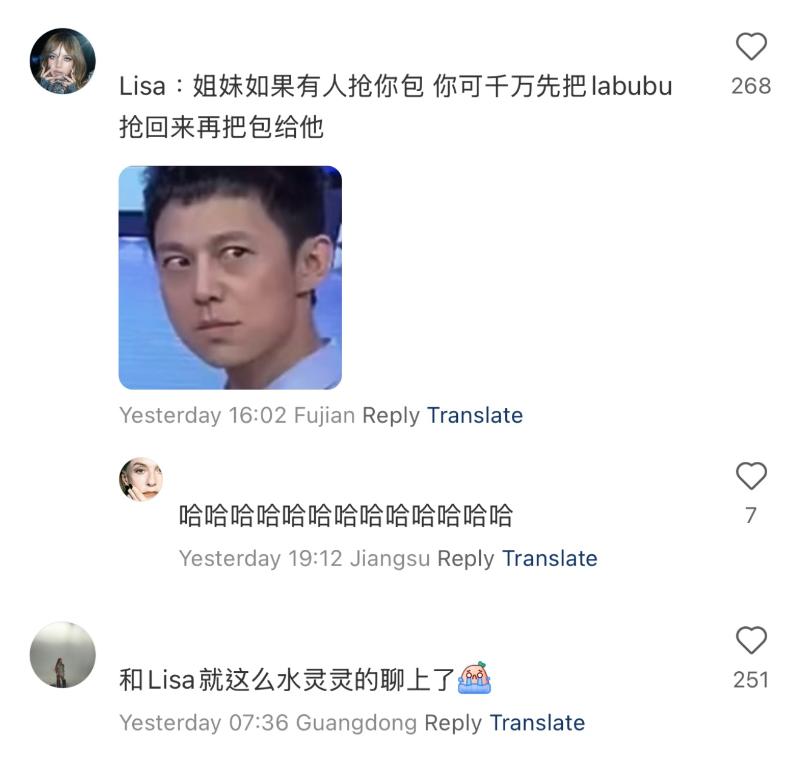The image size is (800, 761).
Task: Open the Fujian commenter's profile avatar
Action: (63, 61)
